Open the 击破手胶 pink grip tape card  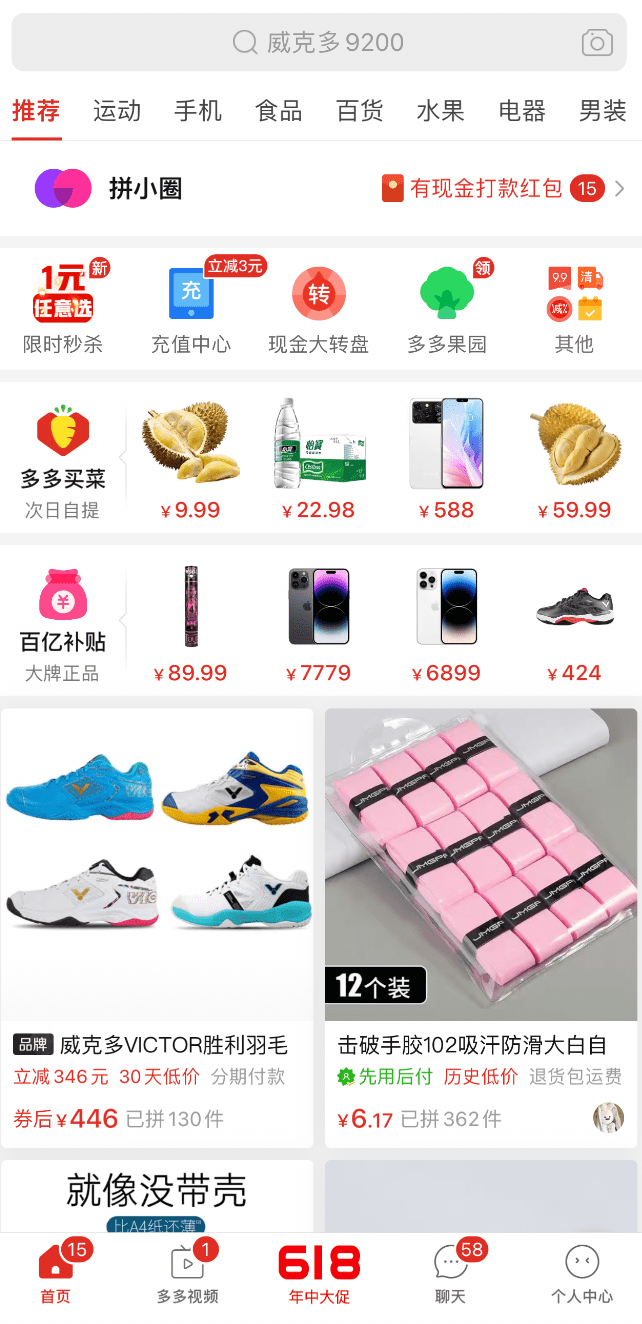pyautogui.click(x=481, y=926)
